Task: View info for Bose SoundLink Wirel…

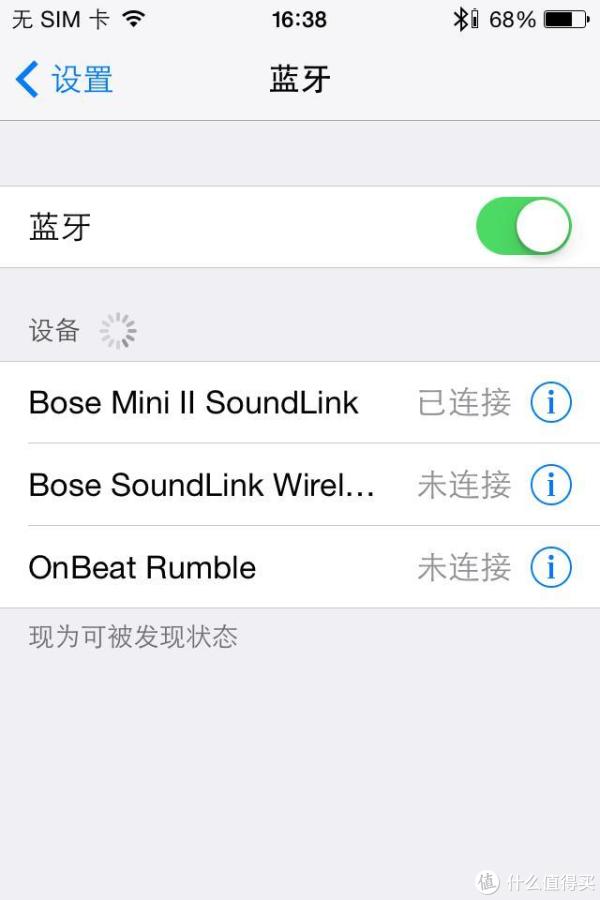Action: coord(550,485)
